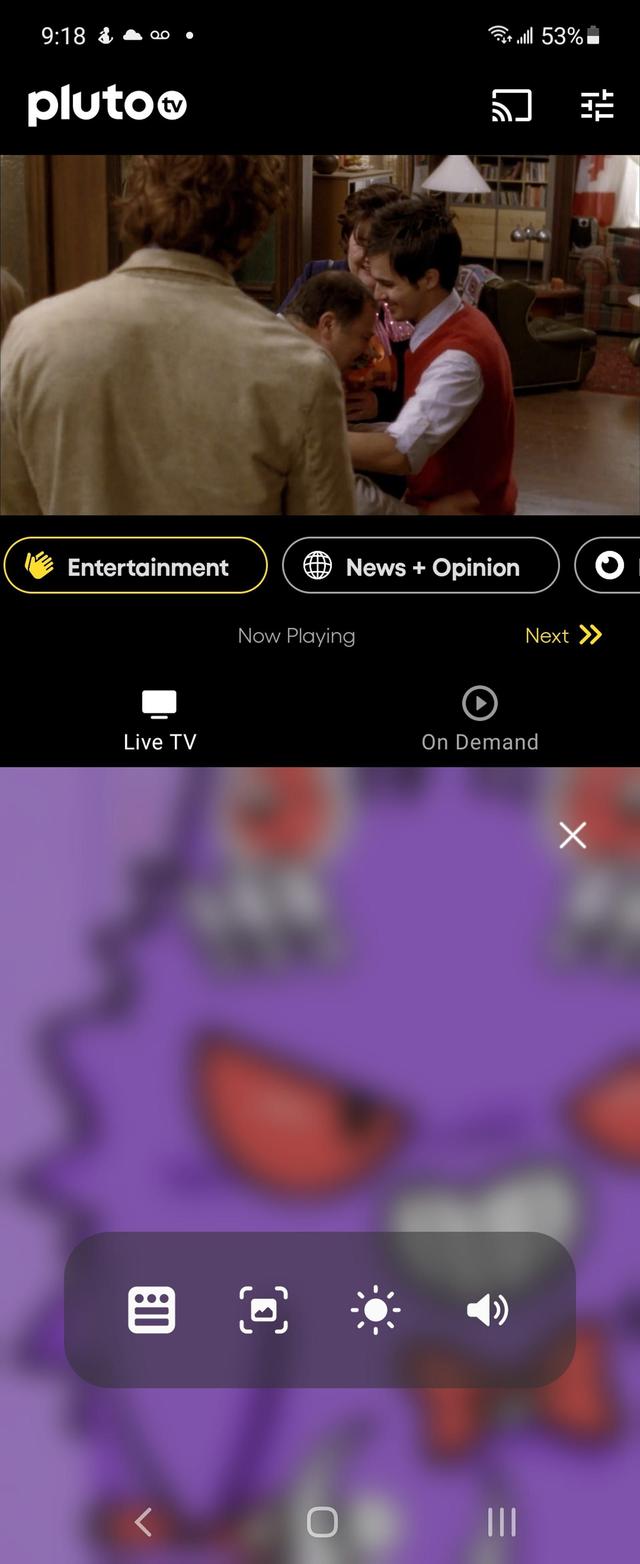Select the Entertainment category chip
The height and width of the screenshot is (1564, 640).
coord(136,566)
